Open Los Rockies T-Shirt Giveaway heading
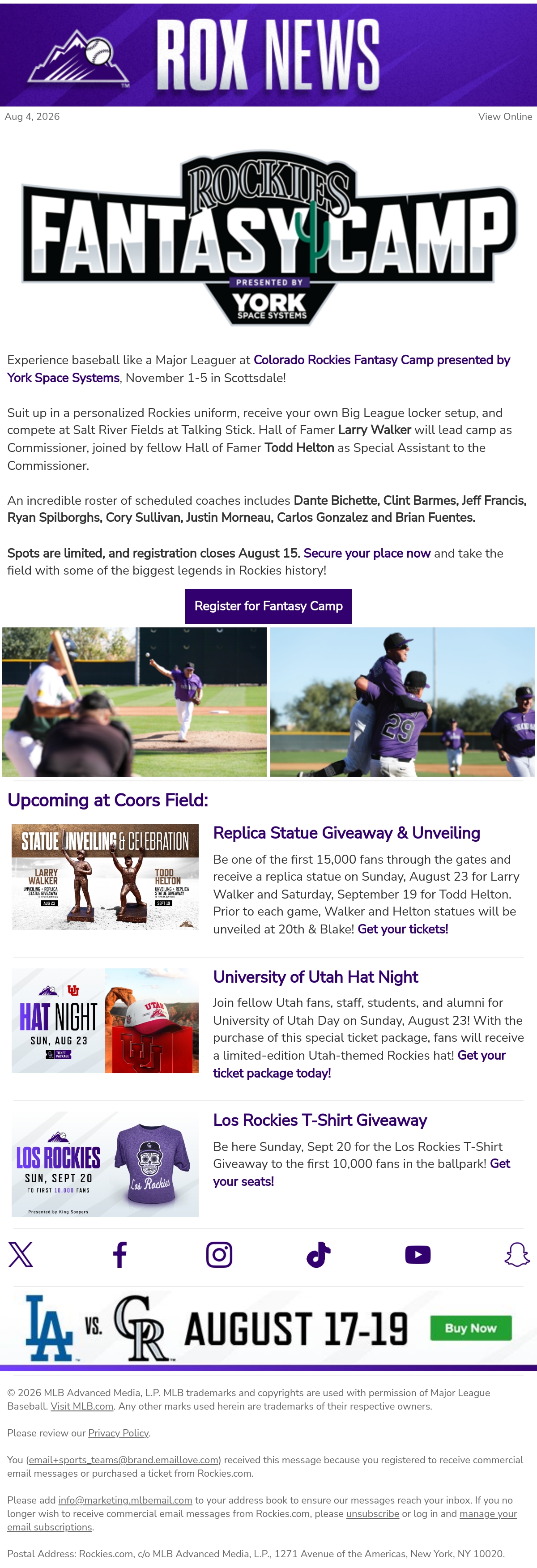 point(320,1120)
